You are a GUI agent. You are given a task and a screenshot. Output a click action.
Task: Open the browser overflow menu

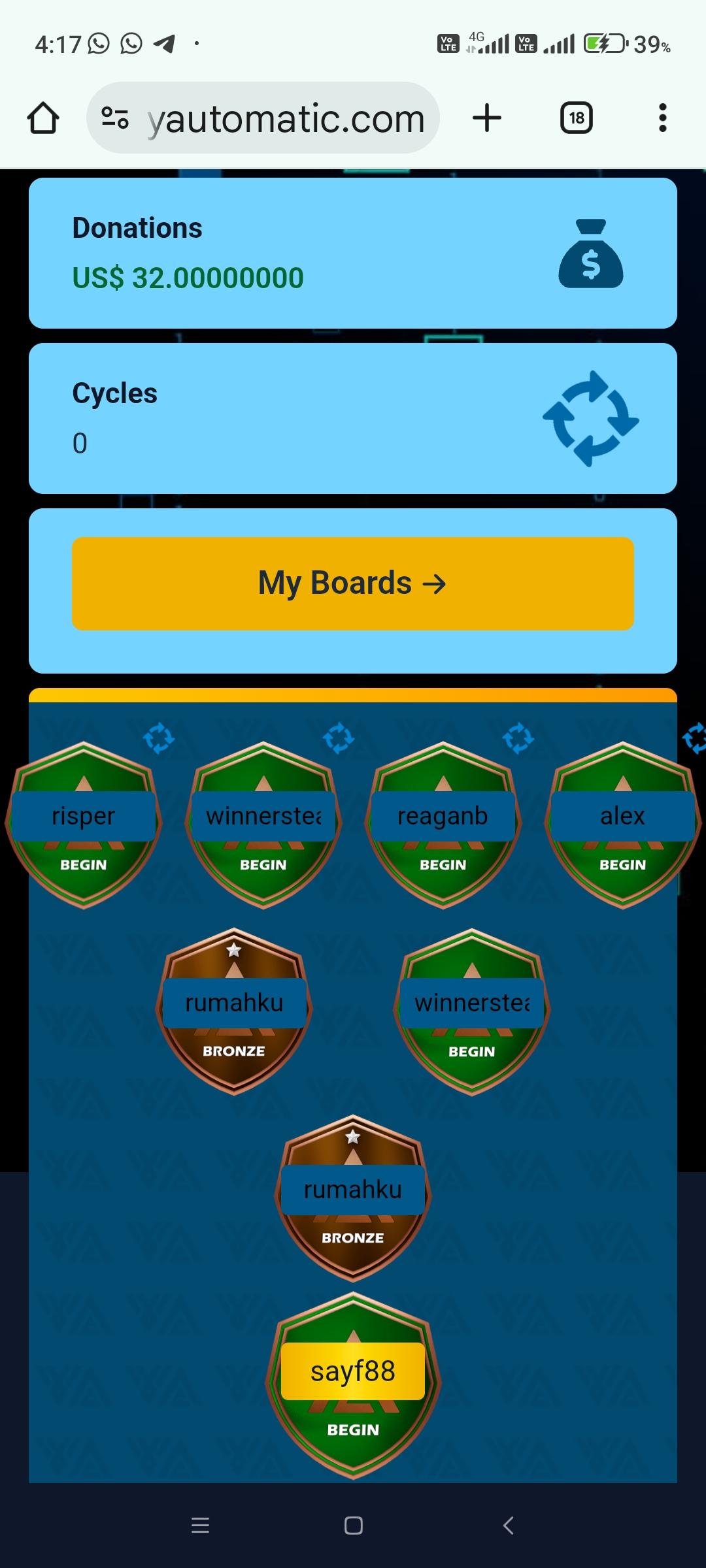pos(663,118)
